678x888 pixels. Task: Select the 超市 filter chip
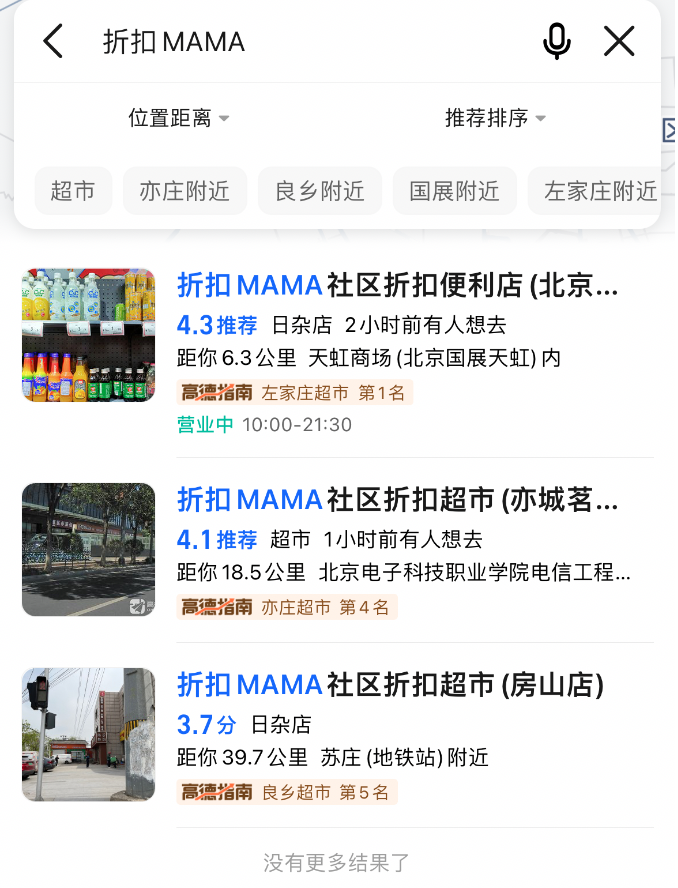73,190
